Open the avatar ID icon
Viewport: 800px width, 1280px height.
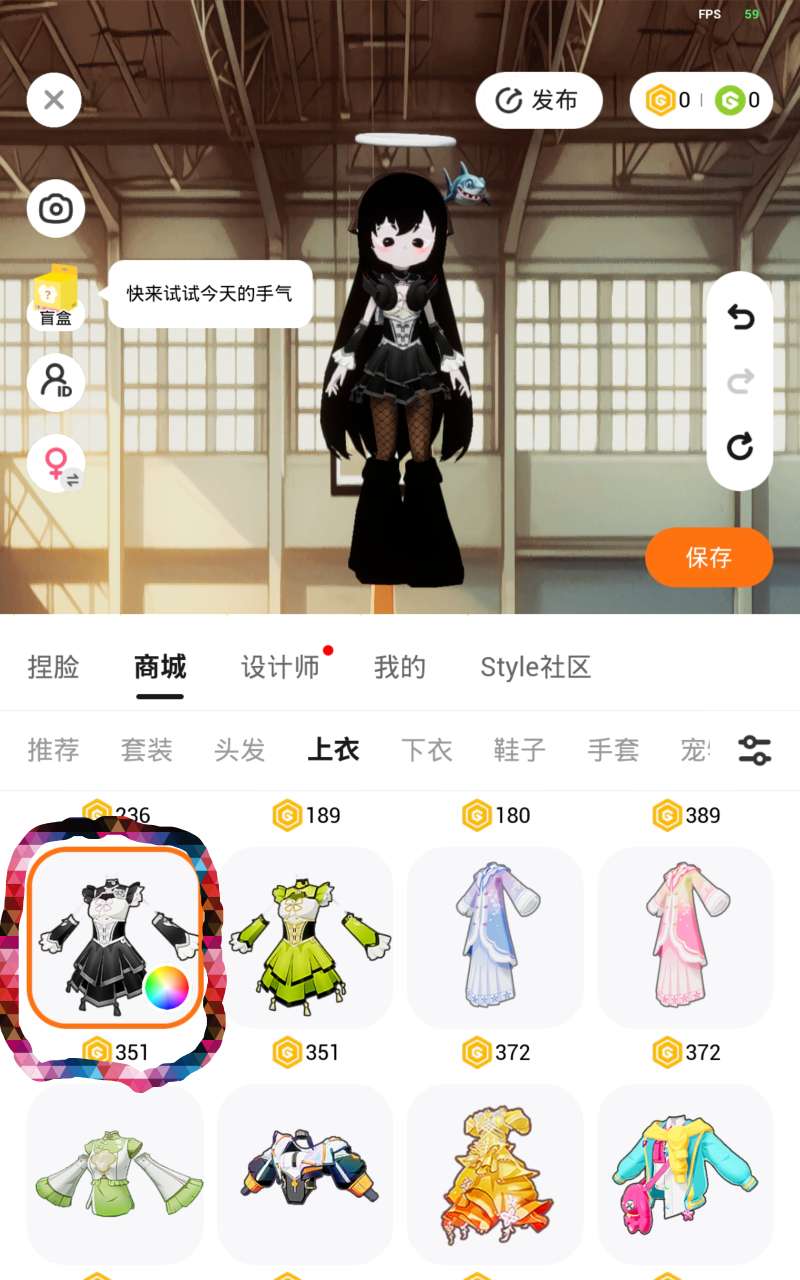pos(55,382)
